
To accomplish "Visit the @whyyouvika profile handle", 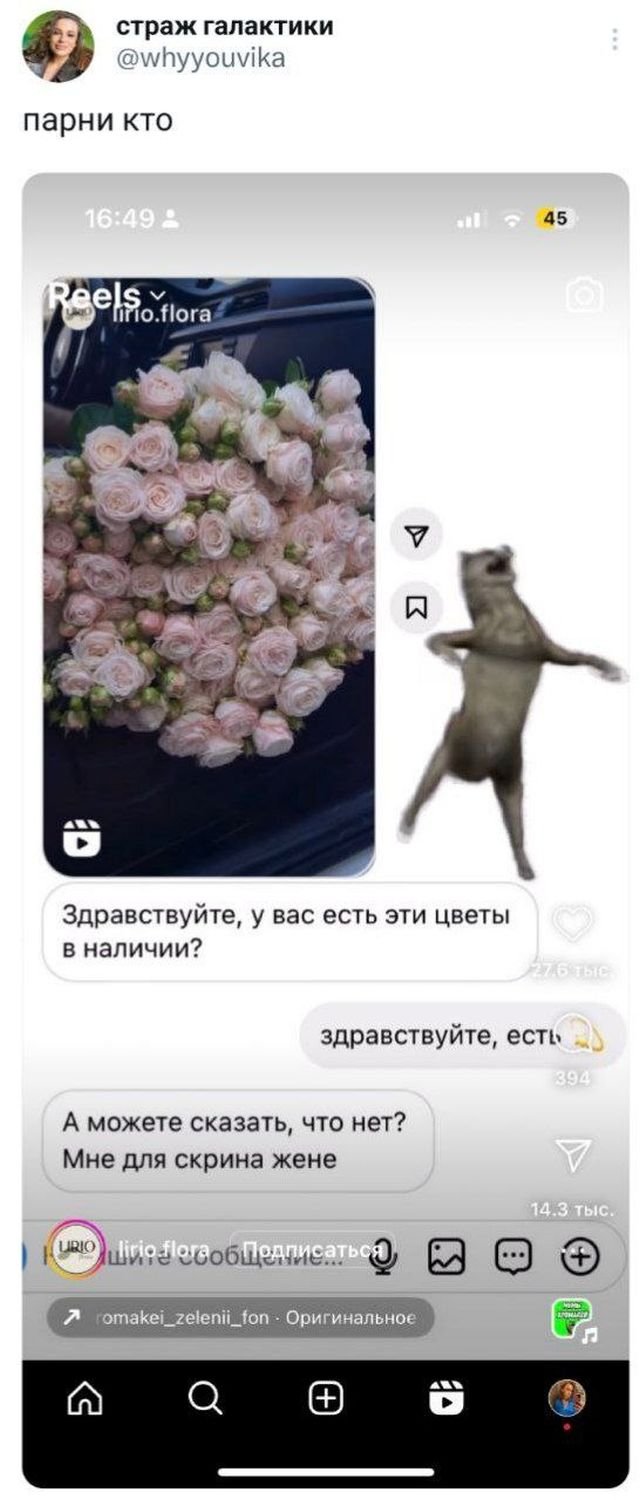I will (x=201, y=58).
